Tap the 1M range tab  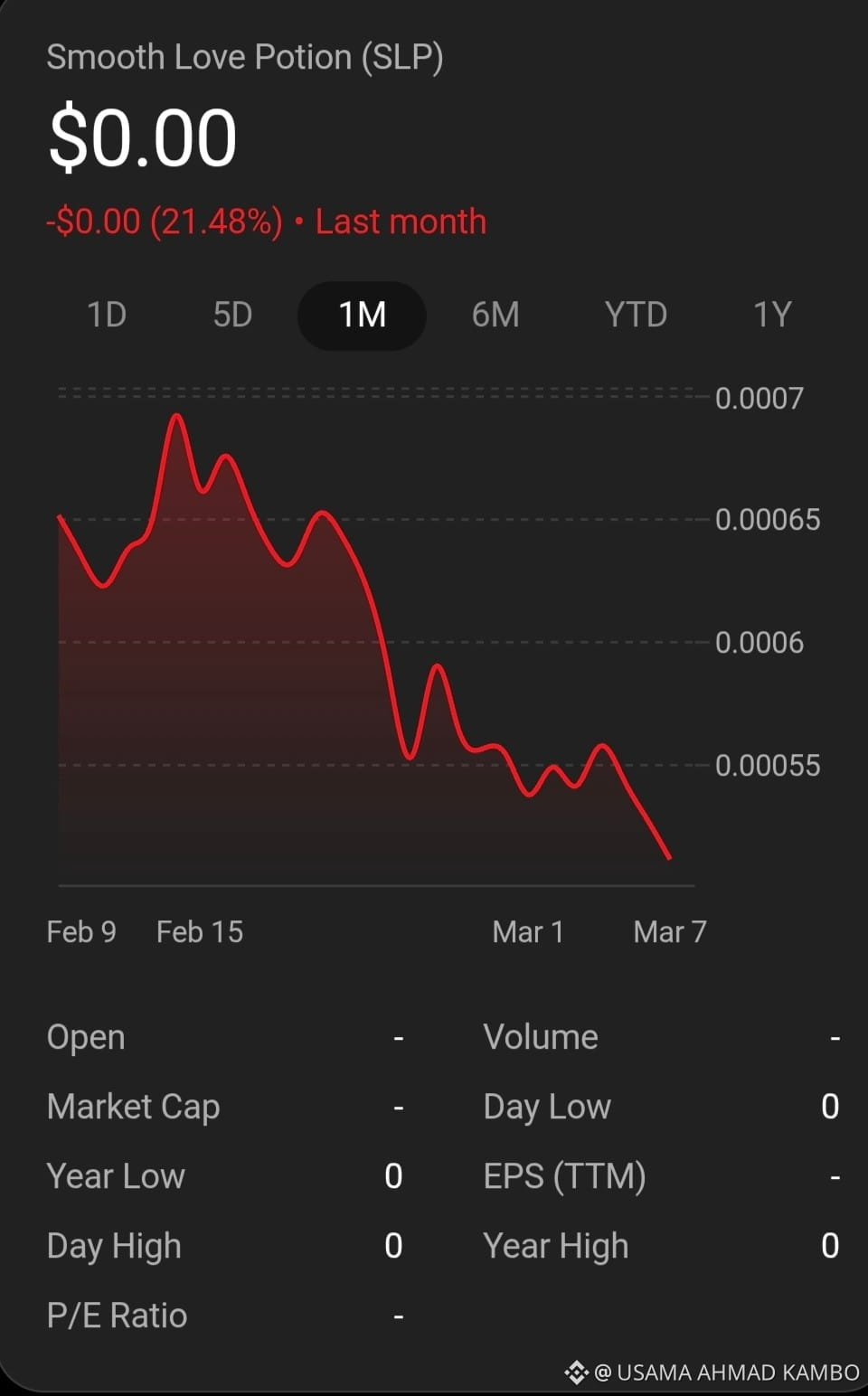click(362, 315)
